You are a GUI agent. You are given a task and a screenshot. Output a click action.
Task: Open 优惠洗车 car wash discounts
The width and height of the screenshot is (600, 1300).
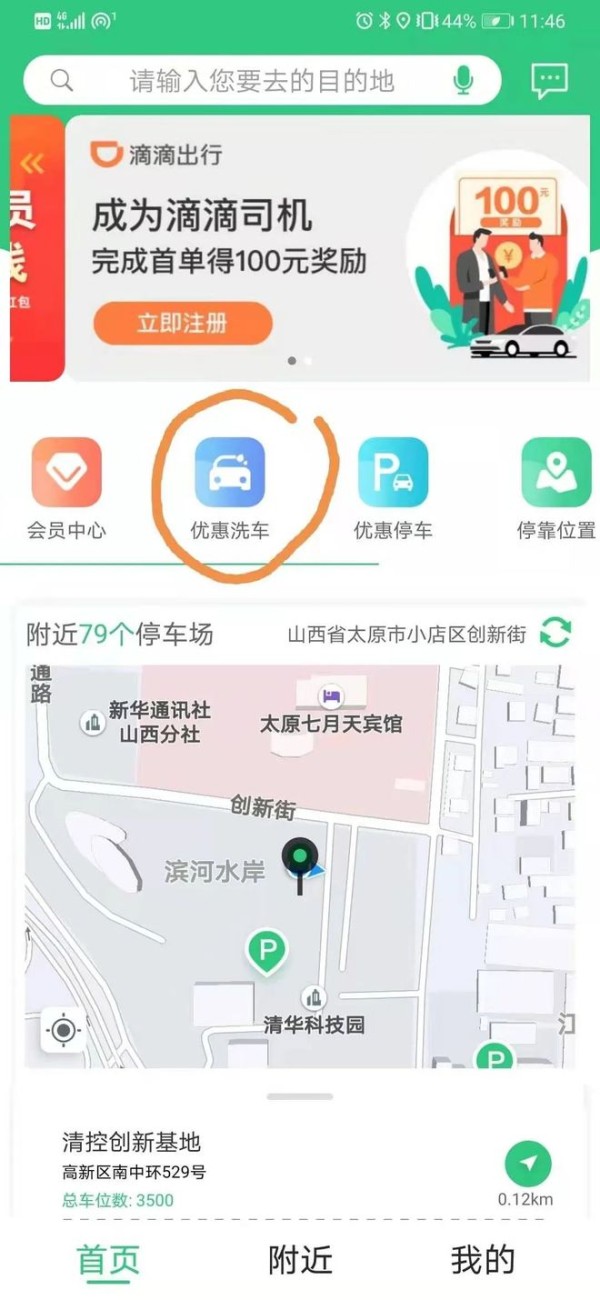[x=230, y=473]
